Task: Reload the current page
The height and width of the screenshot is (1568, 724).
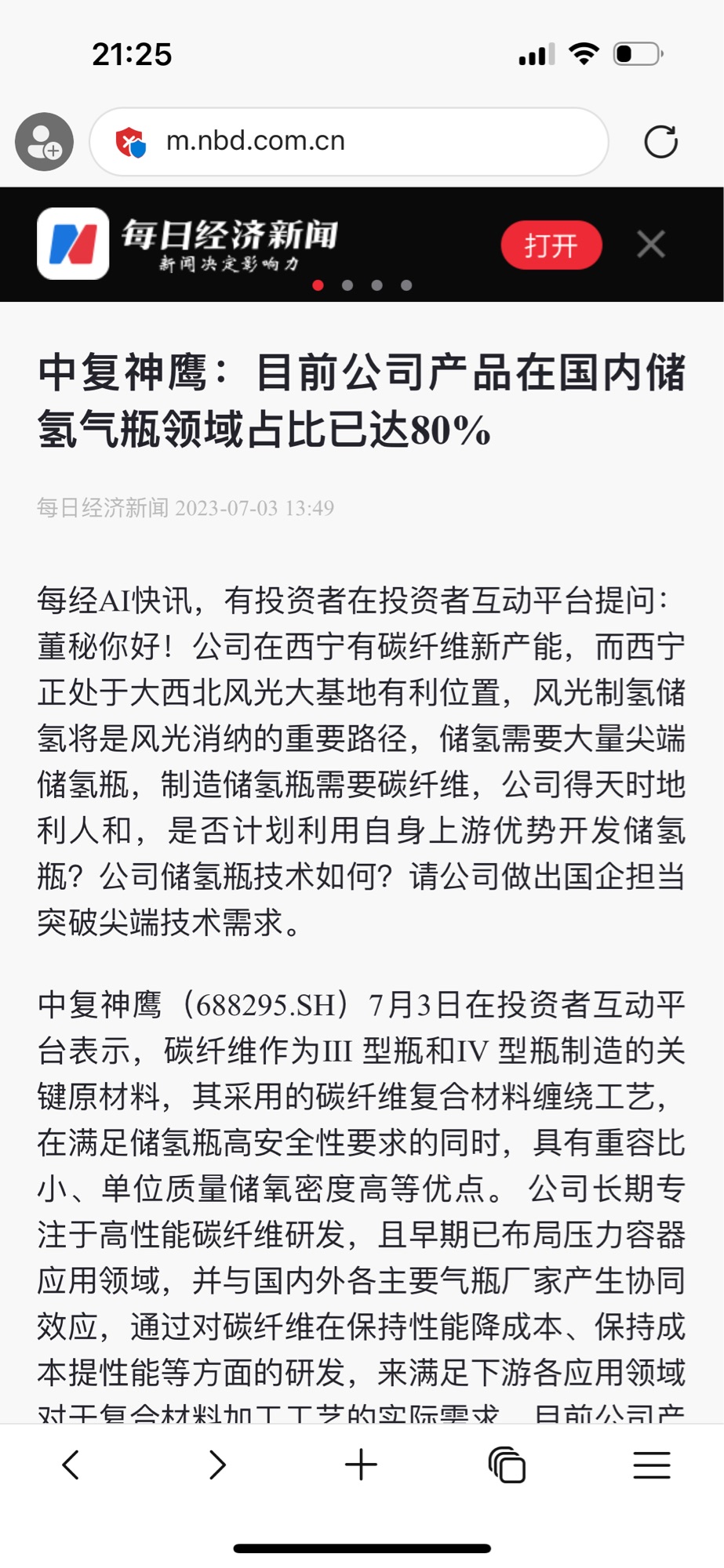Action: click(x=660, y=142)
